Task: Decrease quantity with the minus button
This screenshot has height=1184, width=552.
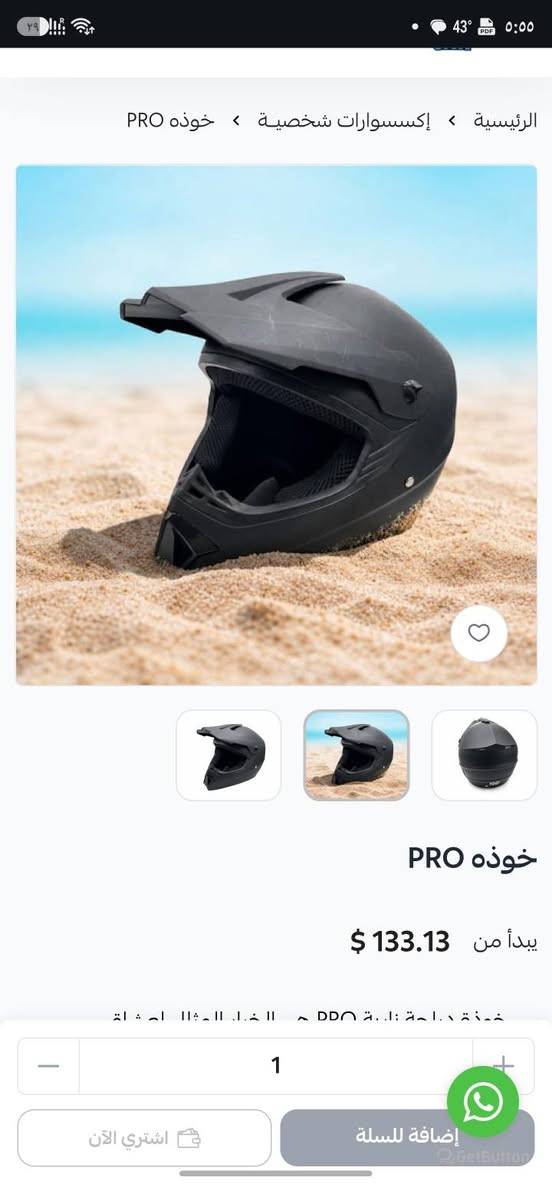Action: coord(48,1065)
